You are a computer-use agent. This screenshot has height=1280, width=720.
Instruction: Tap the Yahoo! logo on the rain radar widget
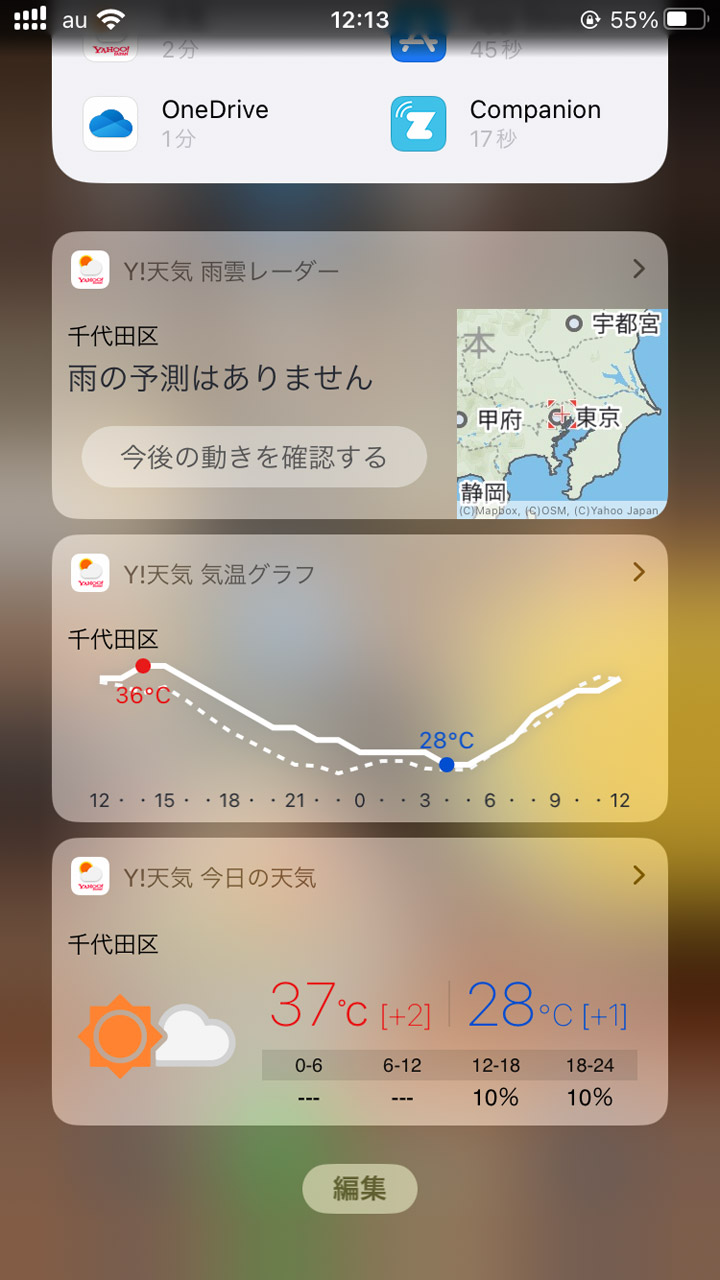click(90, 269)
